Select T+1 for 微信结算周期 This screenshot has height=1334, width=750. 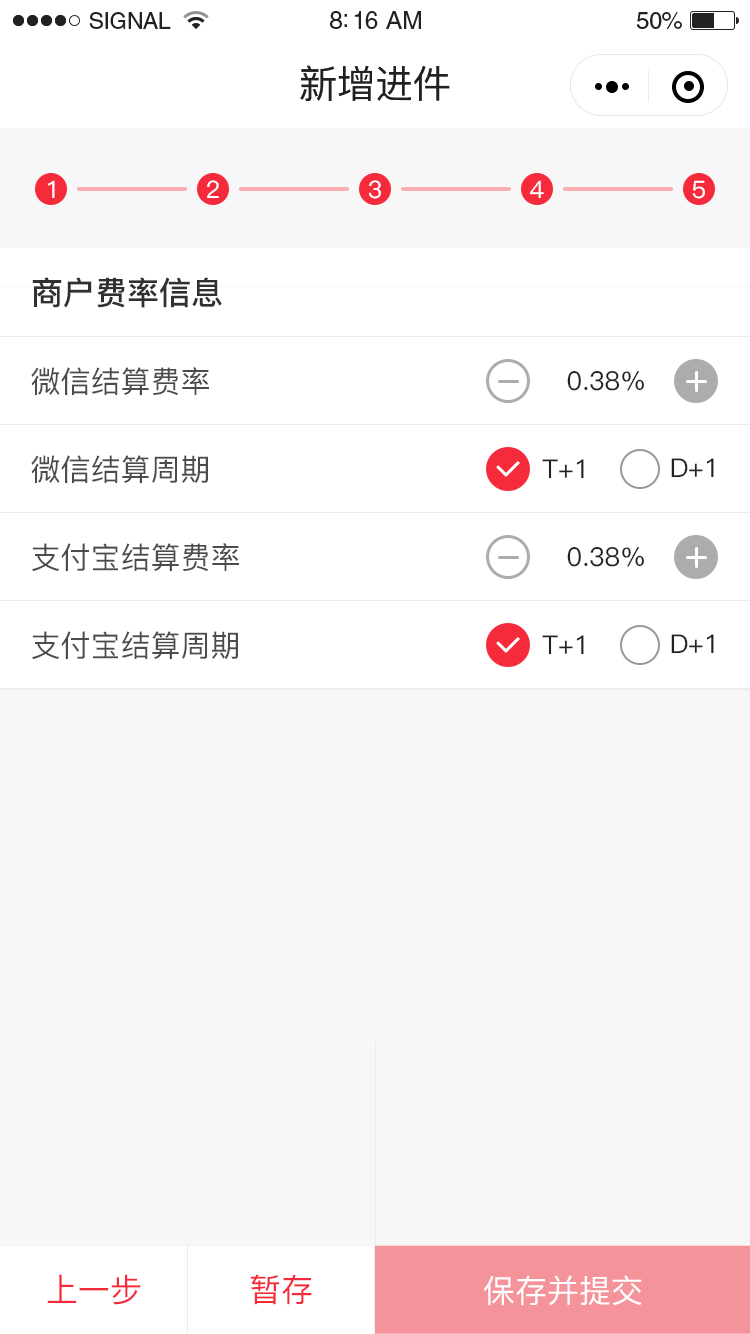click(x=508, y=469)
